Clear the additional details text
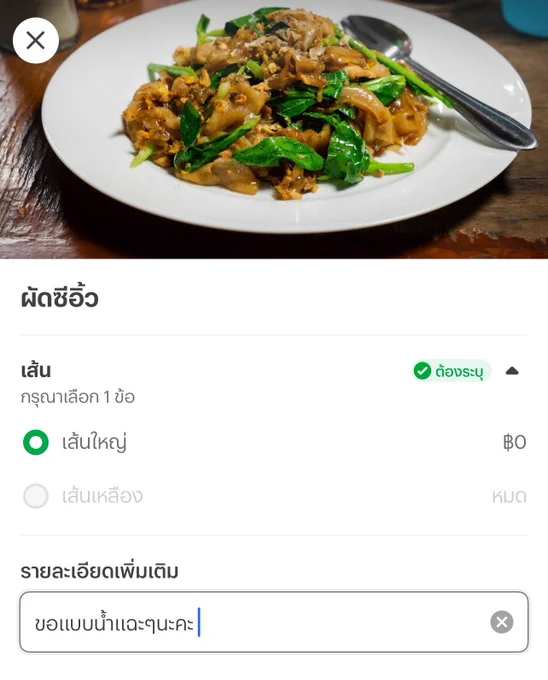Image resolution: width=548 pixels, height=680 pixels. pos(502,622)
